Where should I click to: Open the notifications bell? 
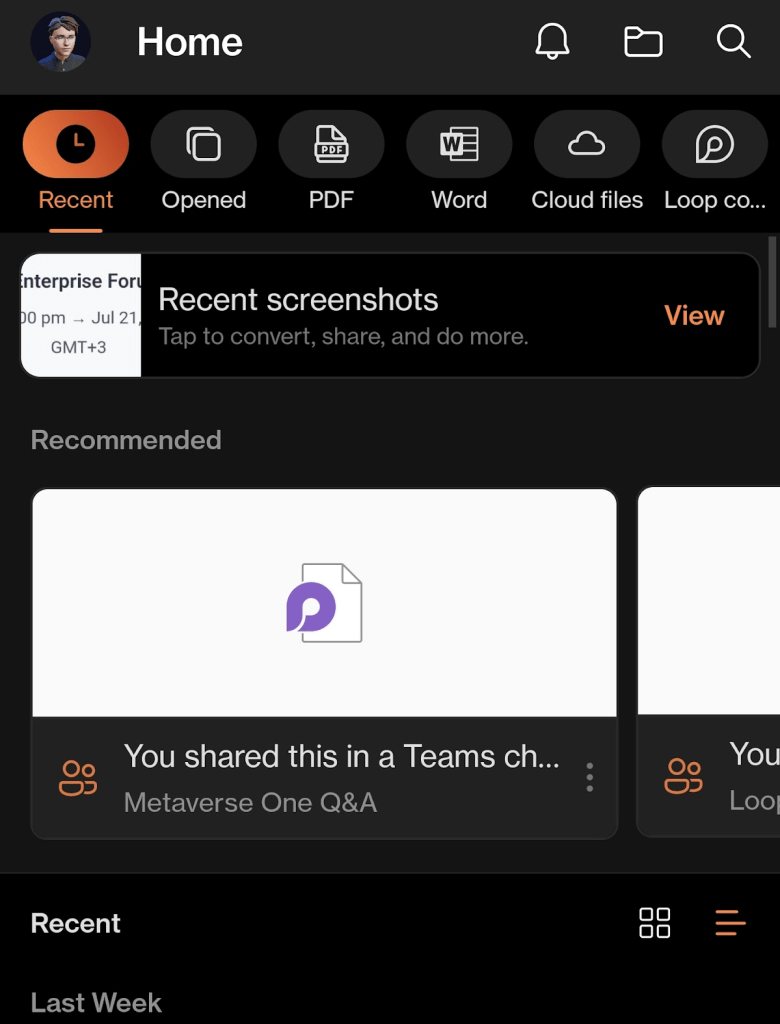point(552,42)
